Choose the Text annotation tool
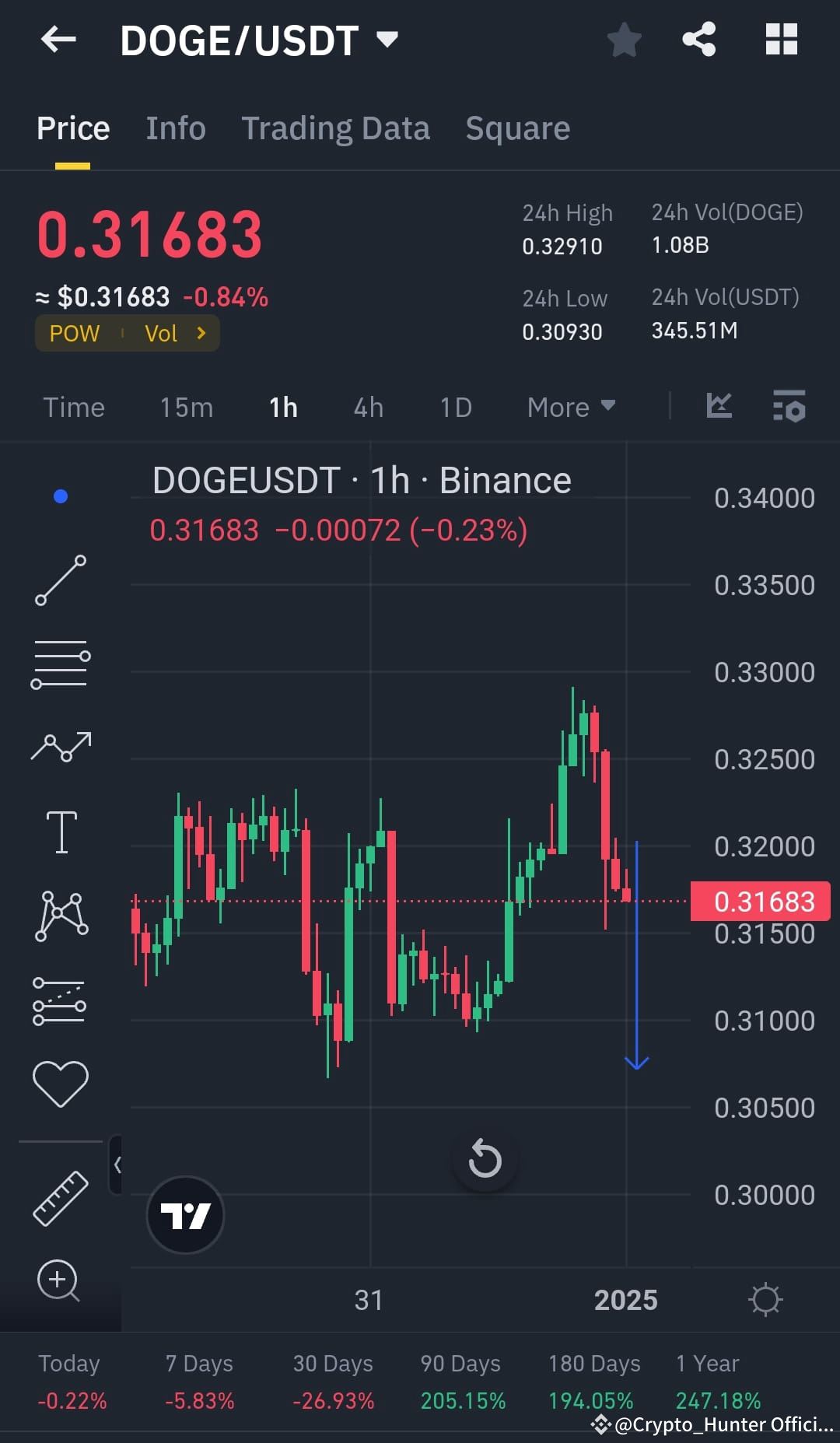Viewport: 840px width, 1443px height. [61, 830]
